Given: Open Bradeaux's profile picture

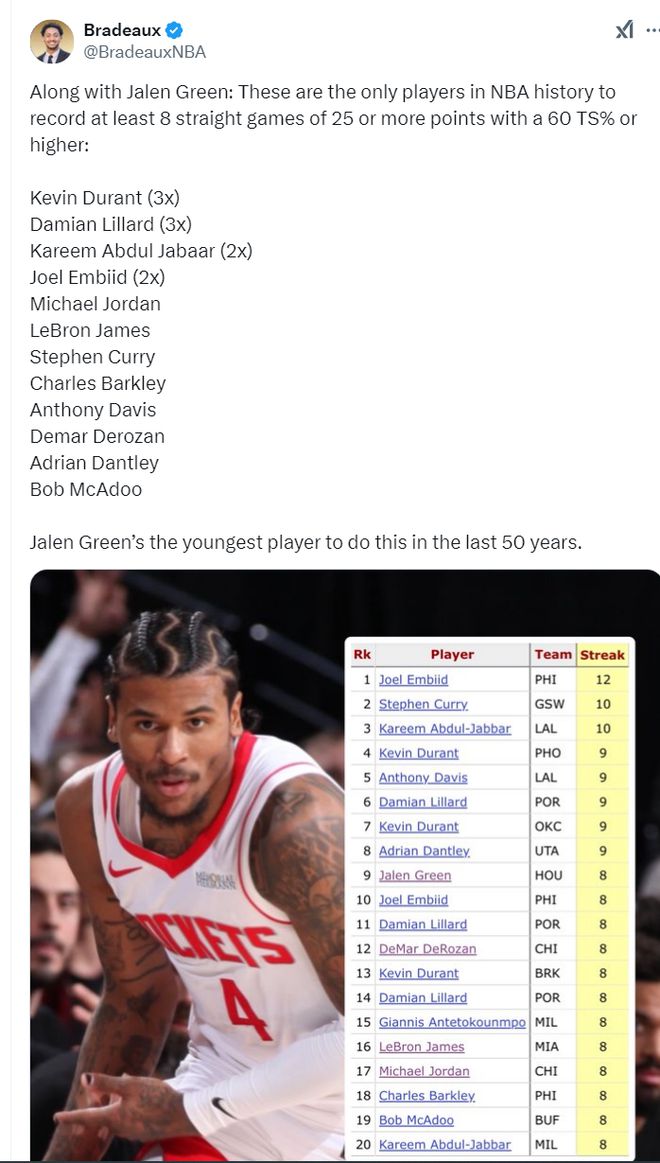Looking at the screenshot, I should coord(51,41).
